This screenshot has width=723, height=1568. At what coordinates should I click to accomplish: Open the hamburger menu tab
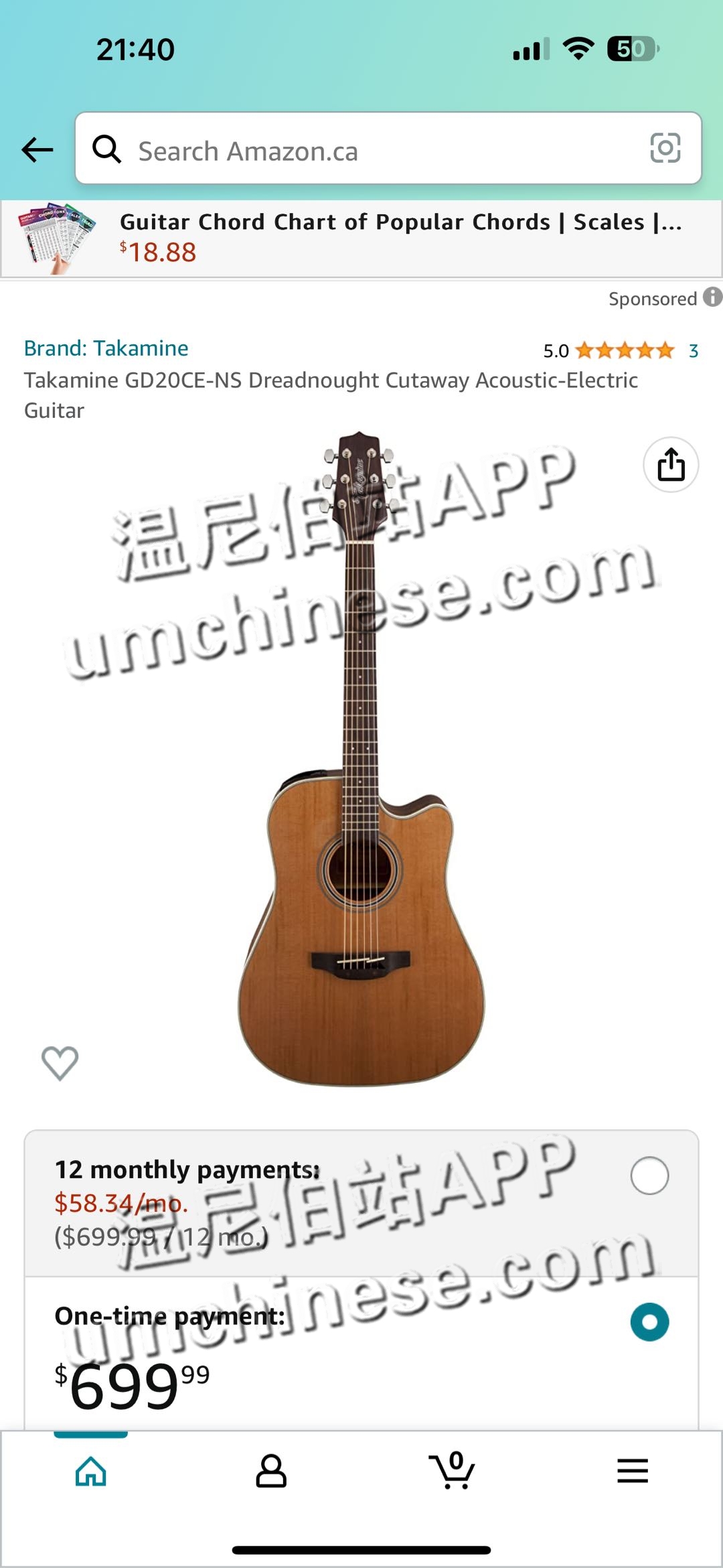[633, 1472]
